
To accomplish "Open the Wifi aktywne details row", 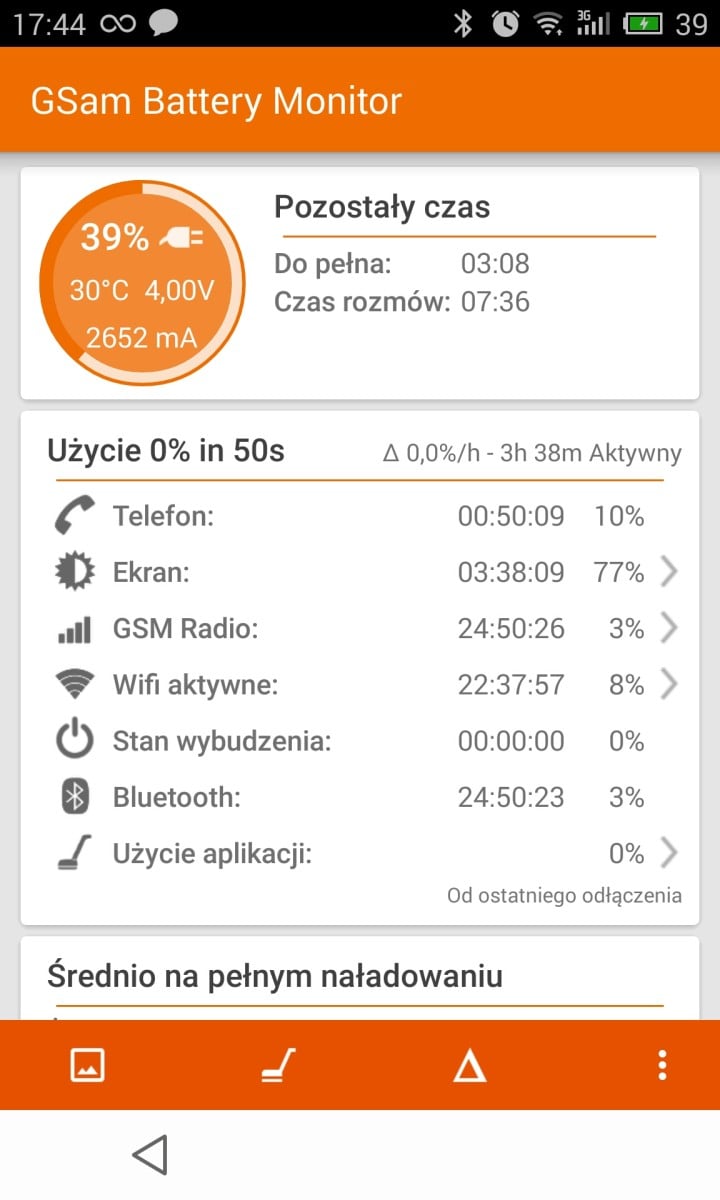I will pyautogui.click(x=365, y=685).
